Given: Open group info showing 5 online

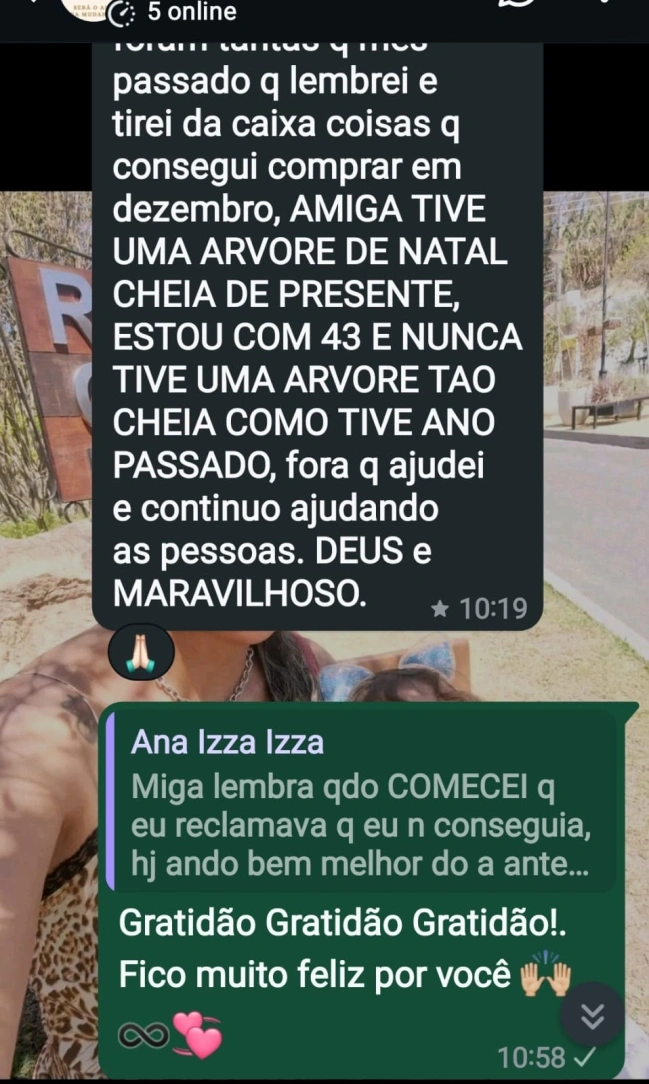Looking at the screenshot, I should tap(190, 12).
